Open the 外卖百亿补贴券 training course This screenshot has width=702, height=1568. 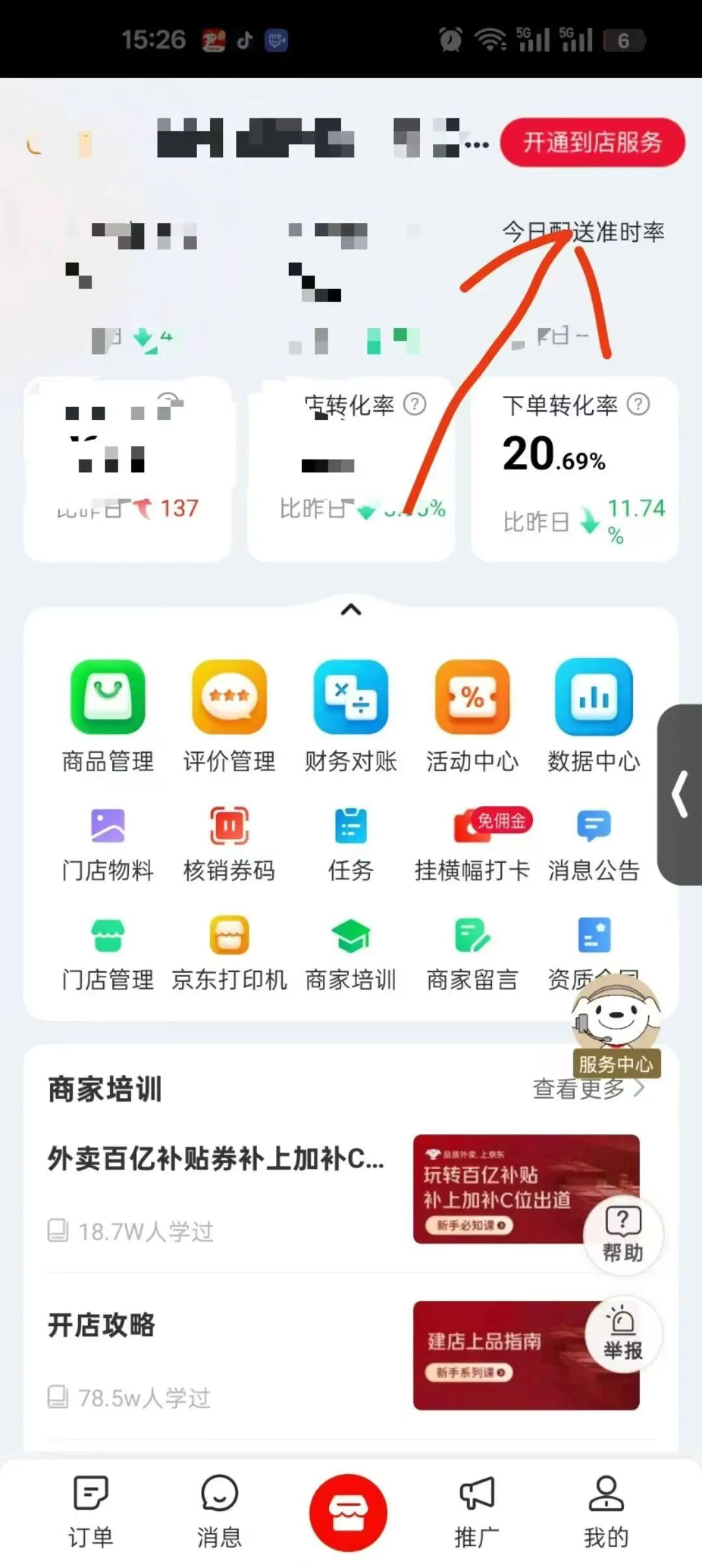point(216,1159)
